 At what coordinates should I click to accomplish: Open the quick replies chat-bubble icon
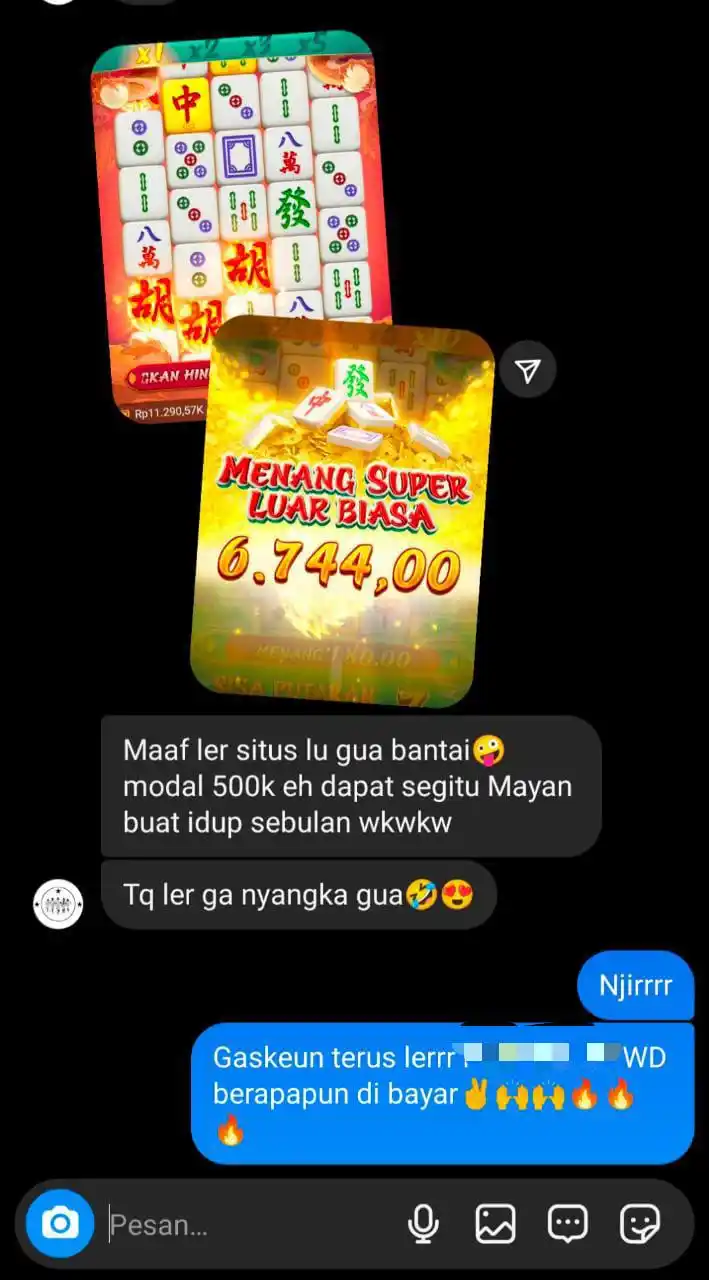tap(568, 1223)
